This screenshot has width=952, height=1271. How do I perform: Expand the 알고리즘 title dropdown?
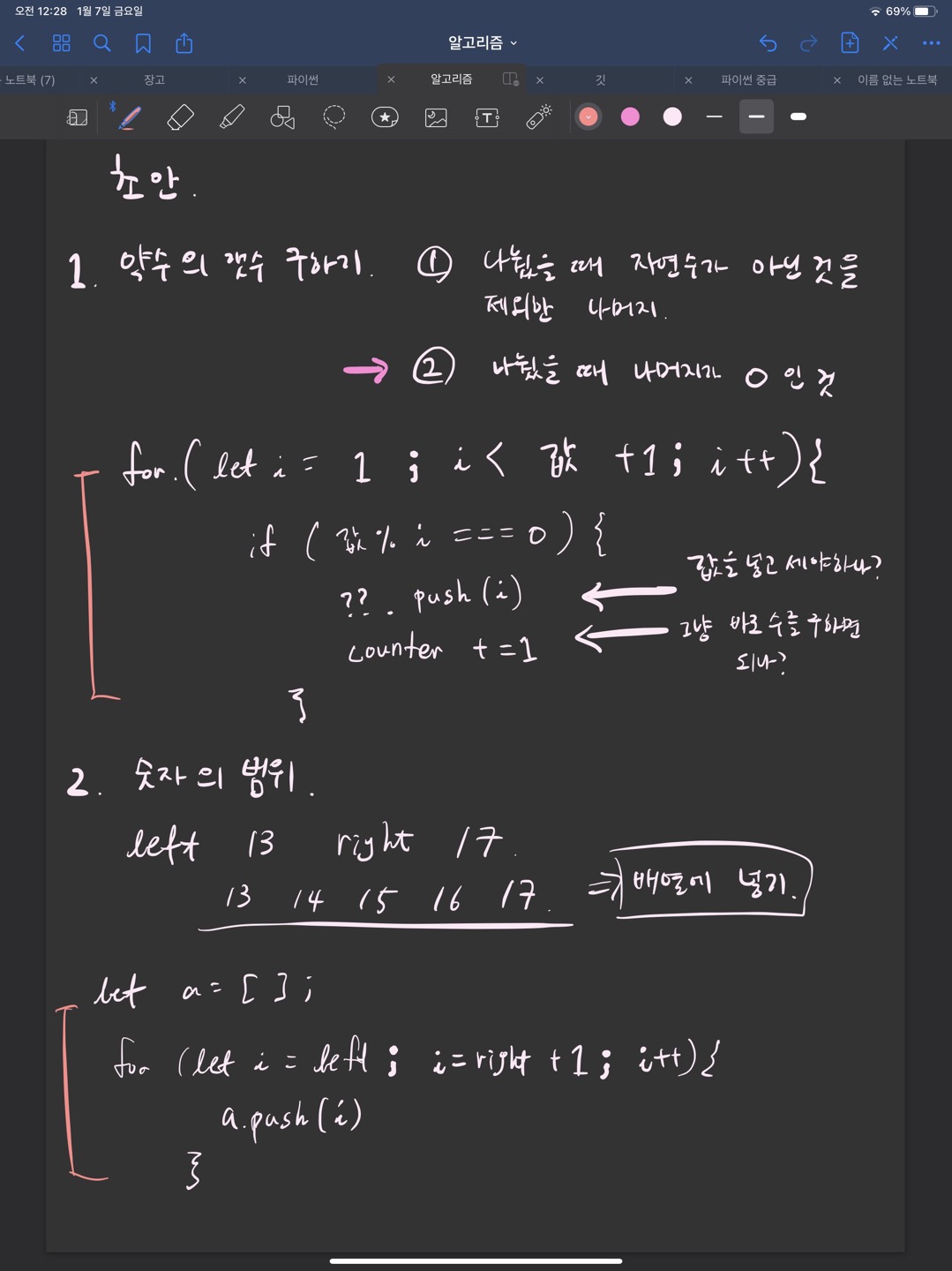tap(482, 42)
